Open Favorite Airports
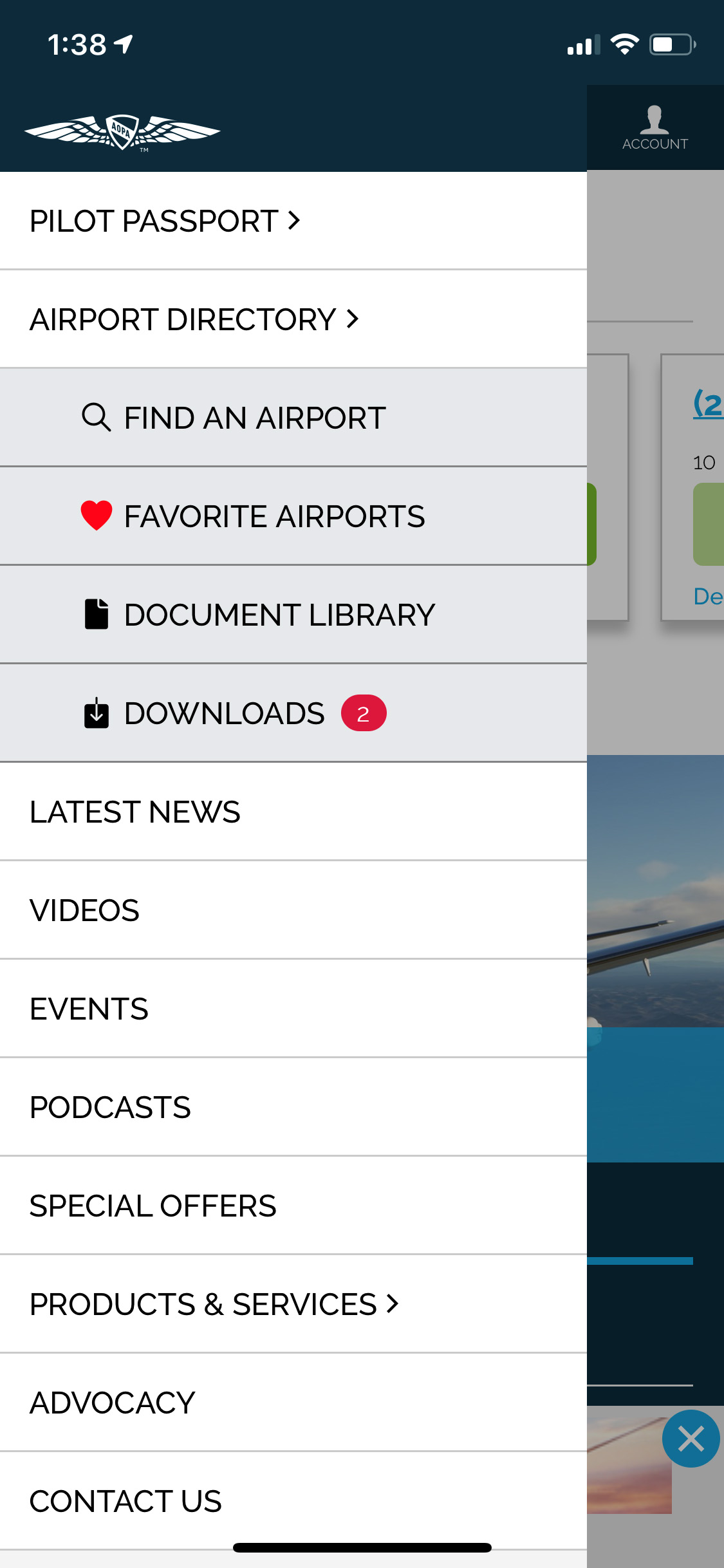This screenshot has width=724, height=1568. [274, 516]
